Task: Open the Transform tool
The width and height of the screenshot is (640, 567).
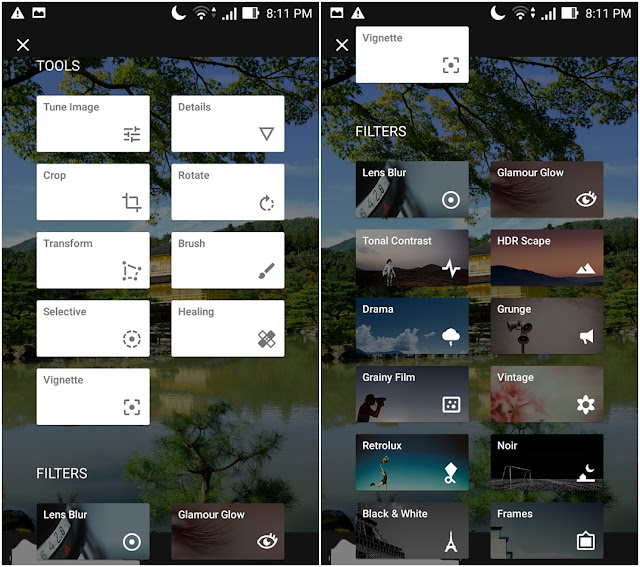Action: [x=93, y=260]
